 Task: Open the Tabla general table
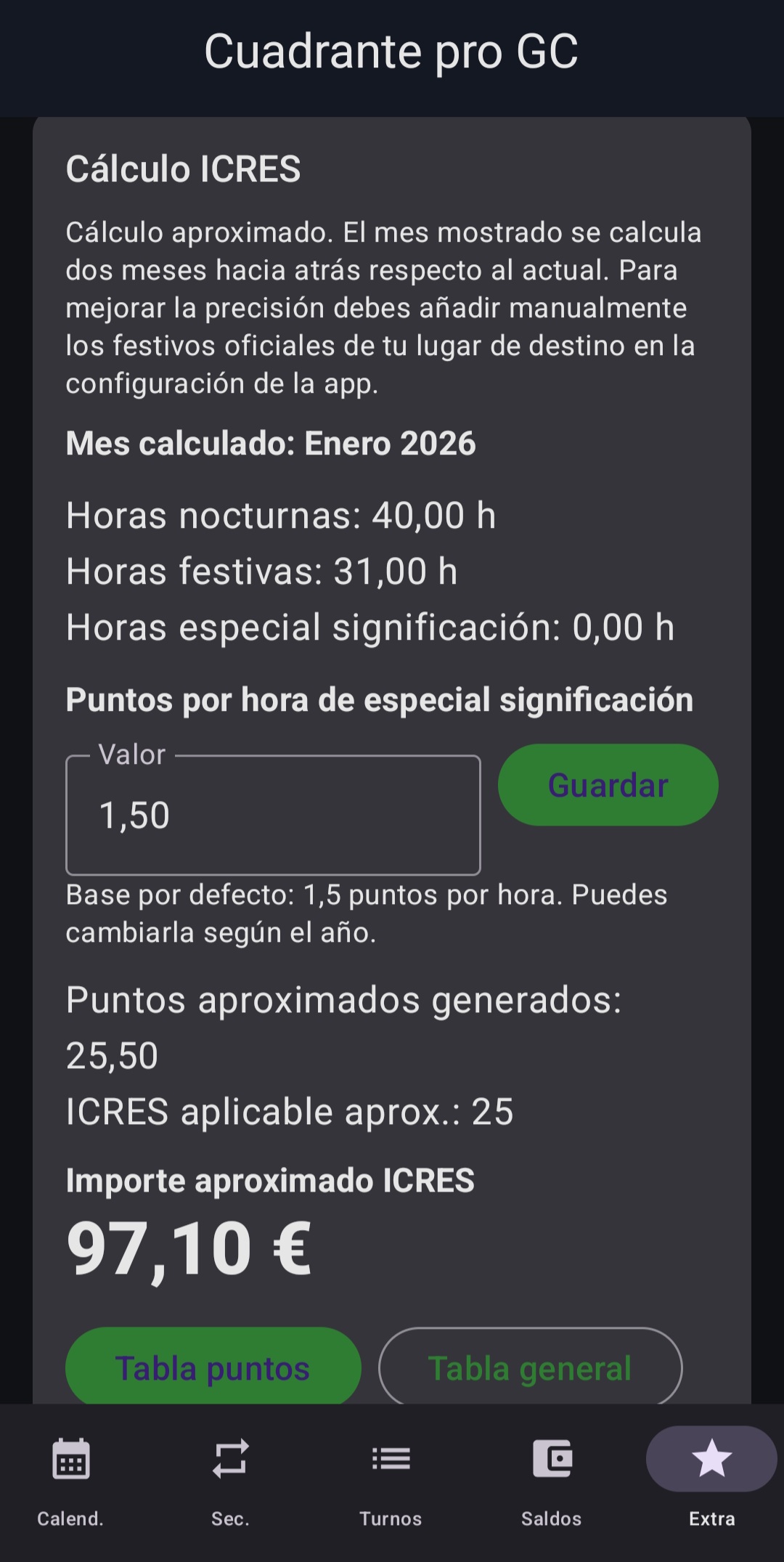[530, 1368]
